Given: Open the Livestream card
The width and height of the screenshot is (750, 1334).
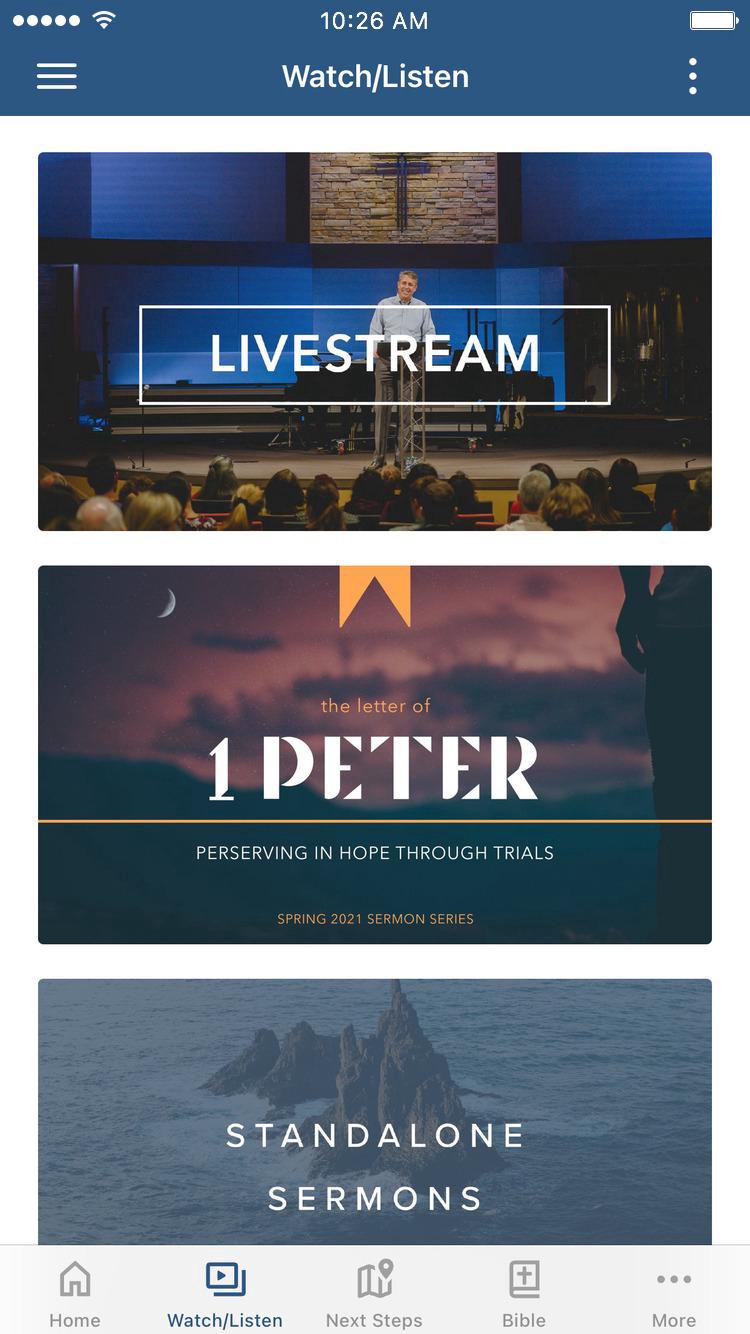Looking at the screenshot, I should pyautogui.click(x=375, y=342).
